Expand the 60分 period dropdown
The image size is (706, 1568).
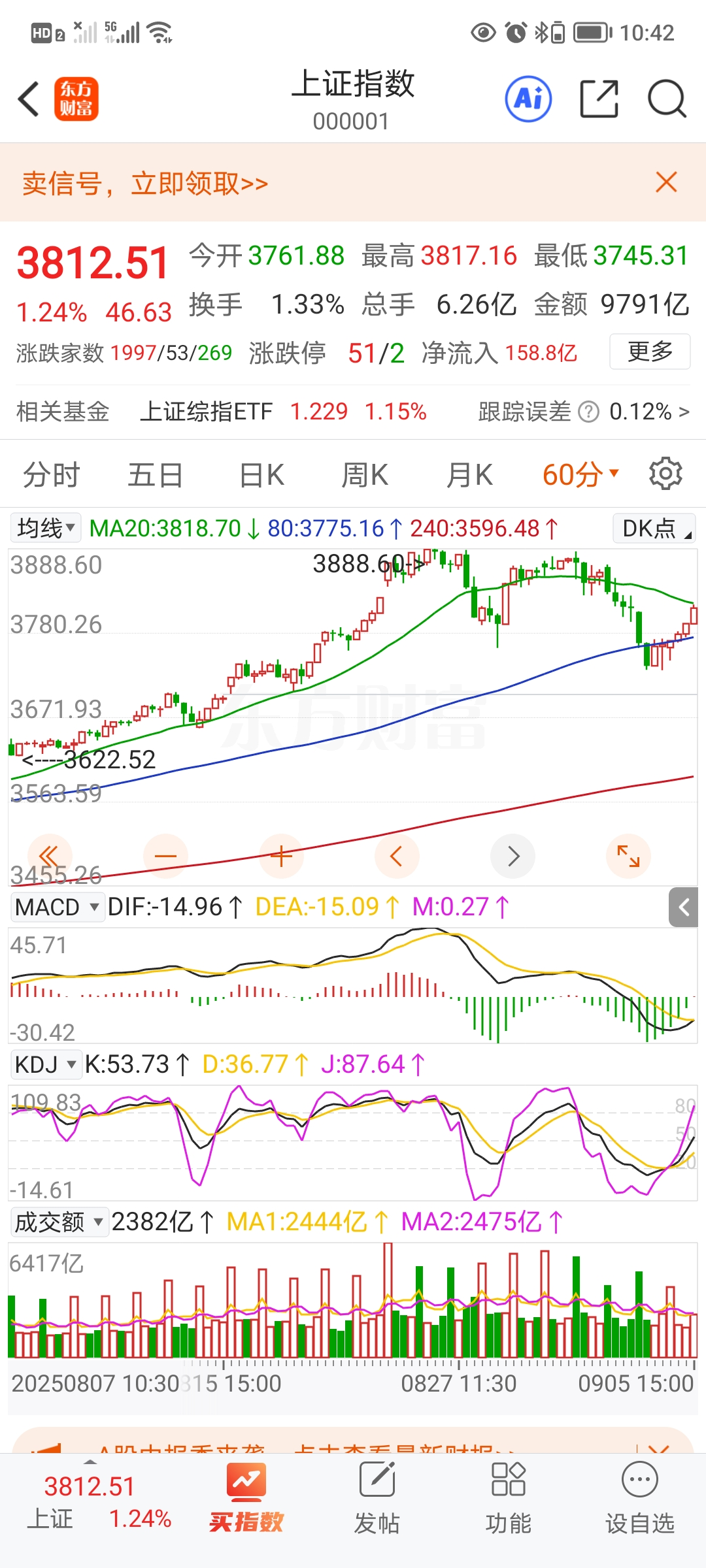580,474
